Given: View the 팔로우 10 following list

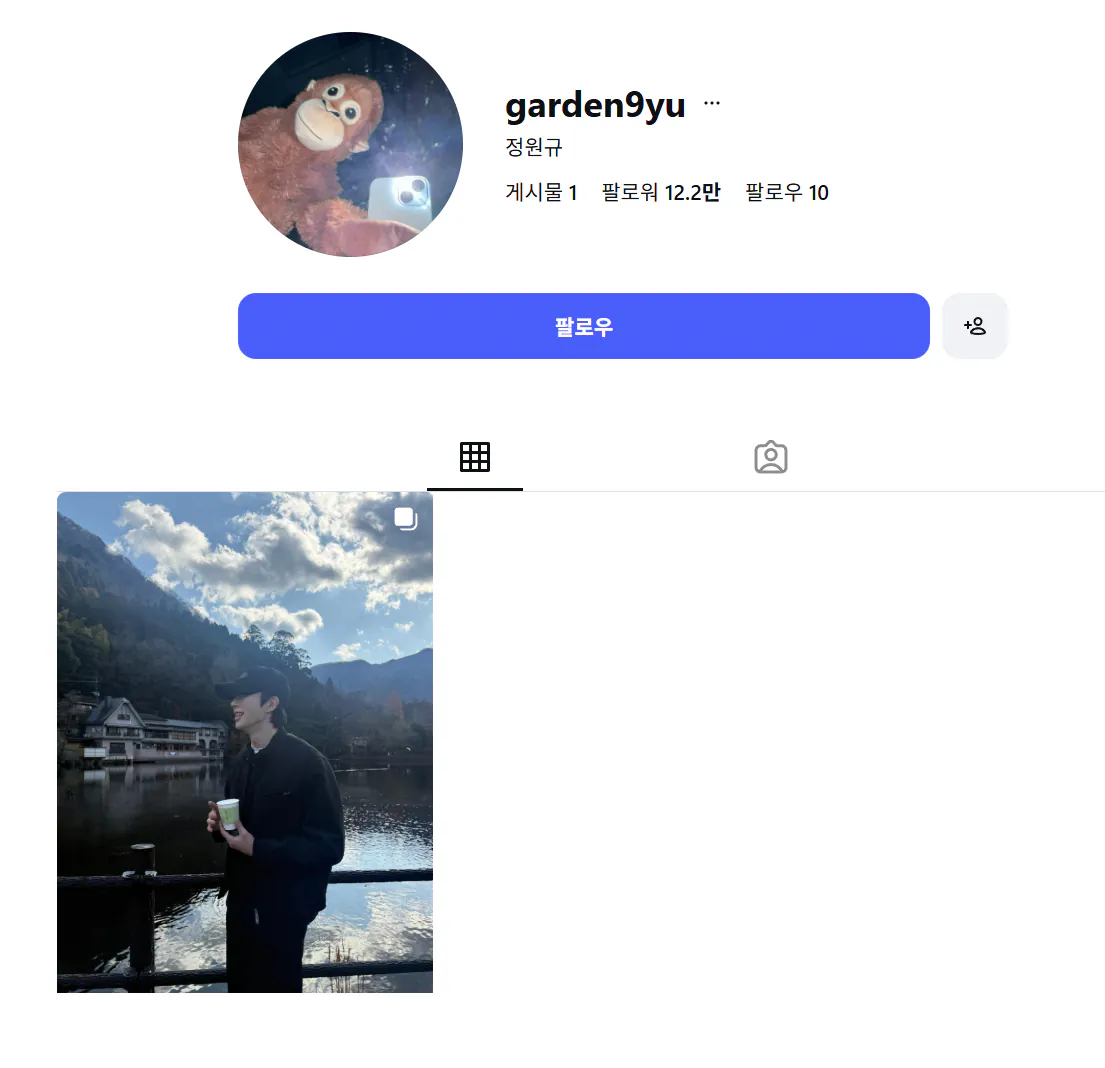Looking at the screenshot, I should 787,193.
